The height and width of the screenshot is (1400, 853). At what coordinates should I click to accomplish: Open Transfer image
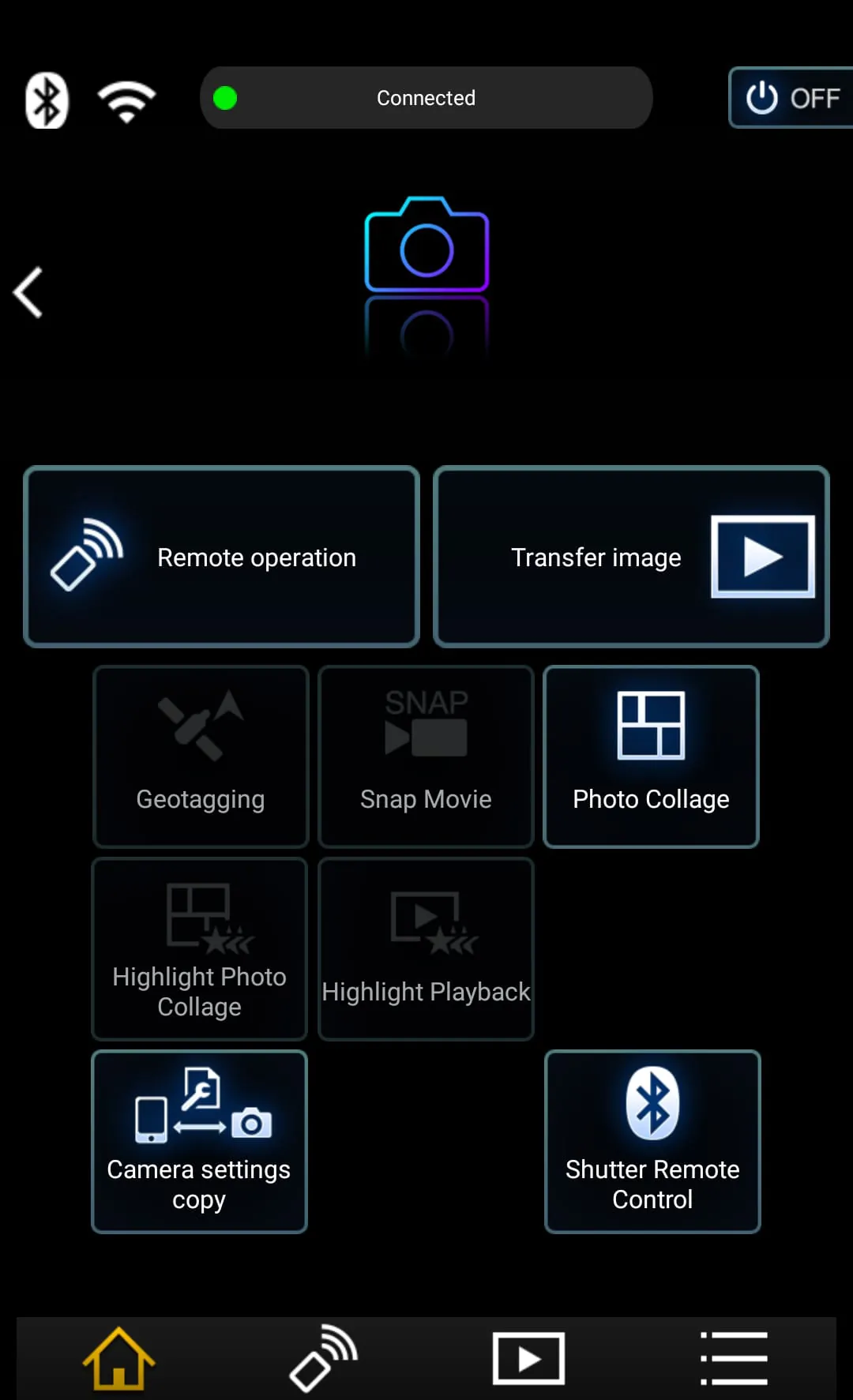coord(631,557)
